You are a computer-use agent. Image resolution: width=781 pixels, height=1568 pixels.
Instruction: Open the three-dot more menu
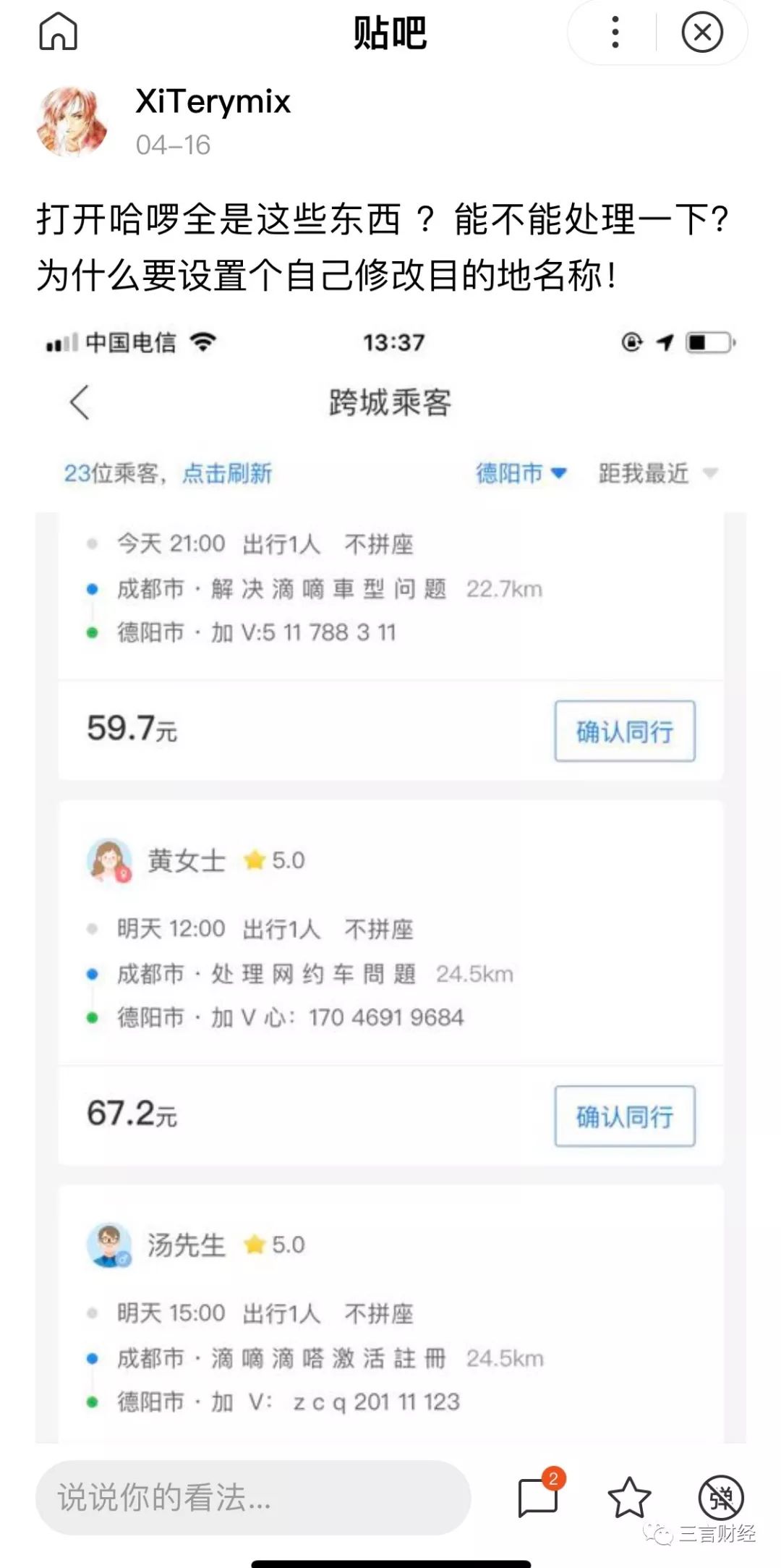(x=615, y=33)
